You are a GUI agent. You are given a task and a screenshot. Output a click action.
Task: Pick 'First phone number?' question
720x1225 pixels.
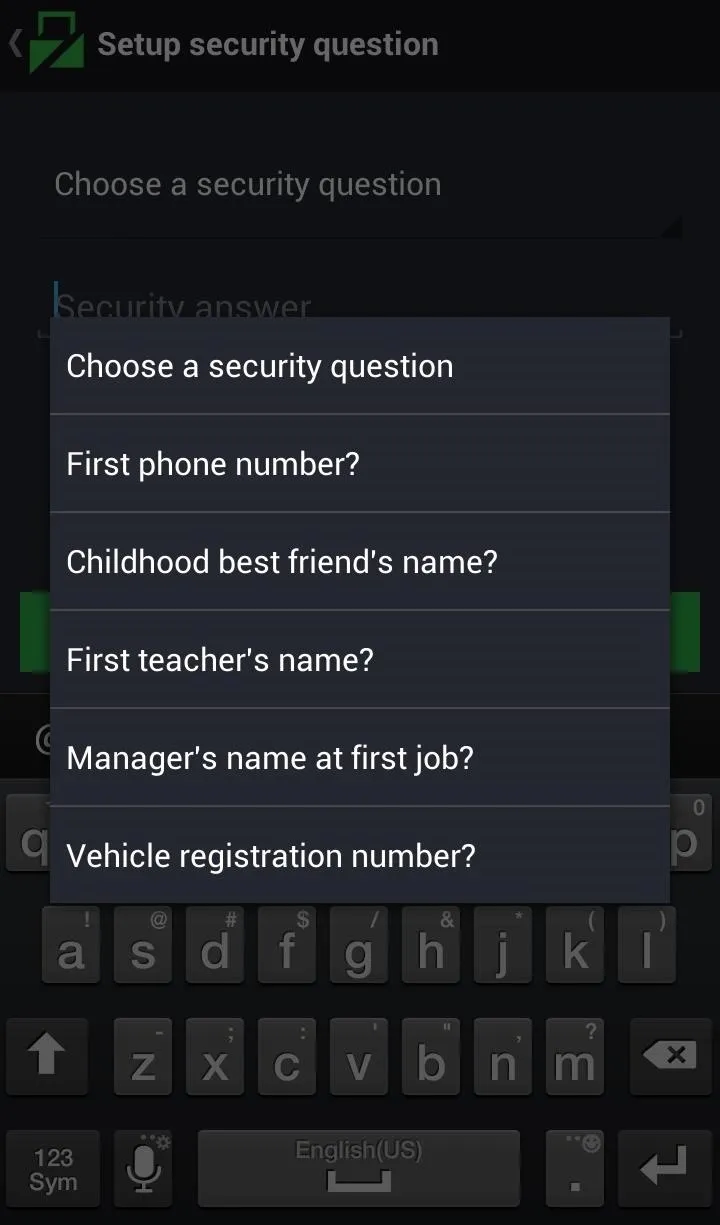(x=360, y=464)
